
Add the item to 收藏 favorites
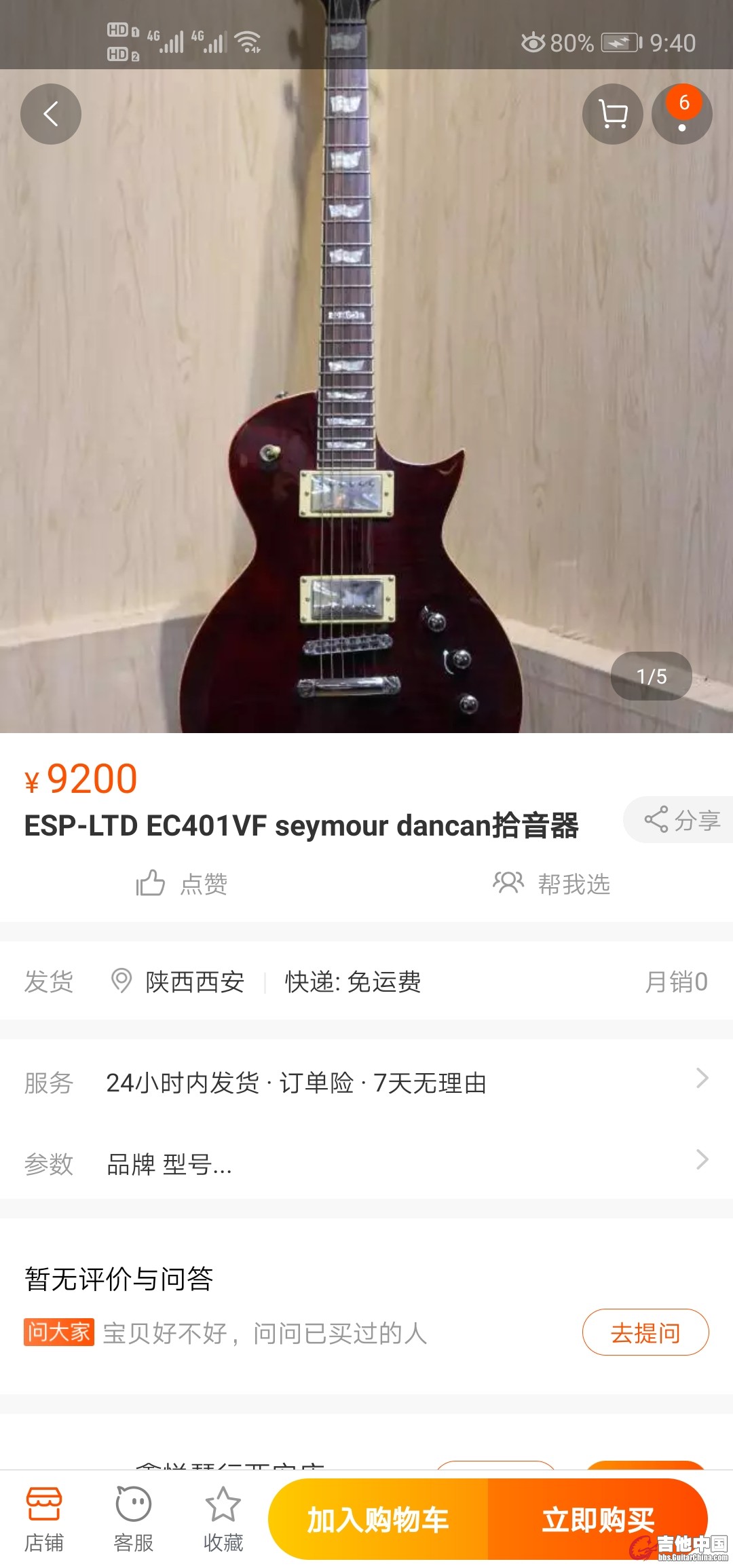click(x=223, y=1519)
